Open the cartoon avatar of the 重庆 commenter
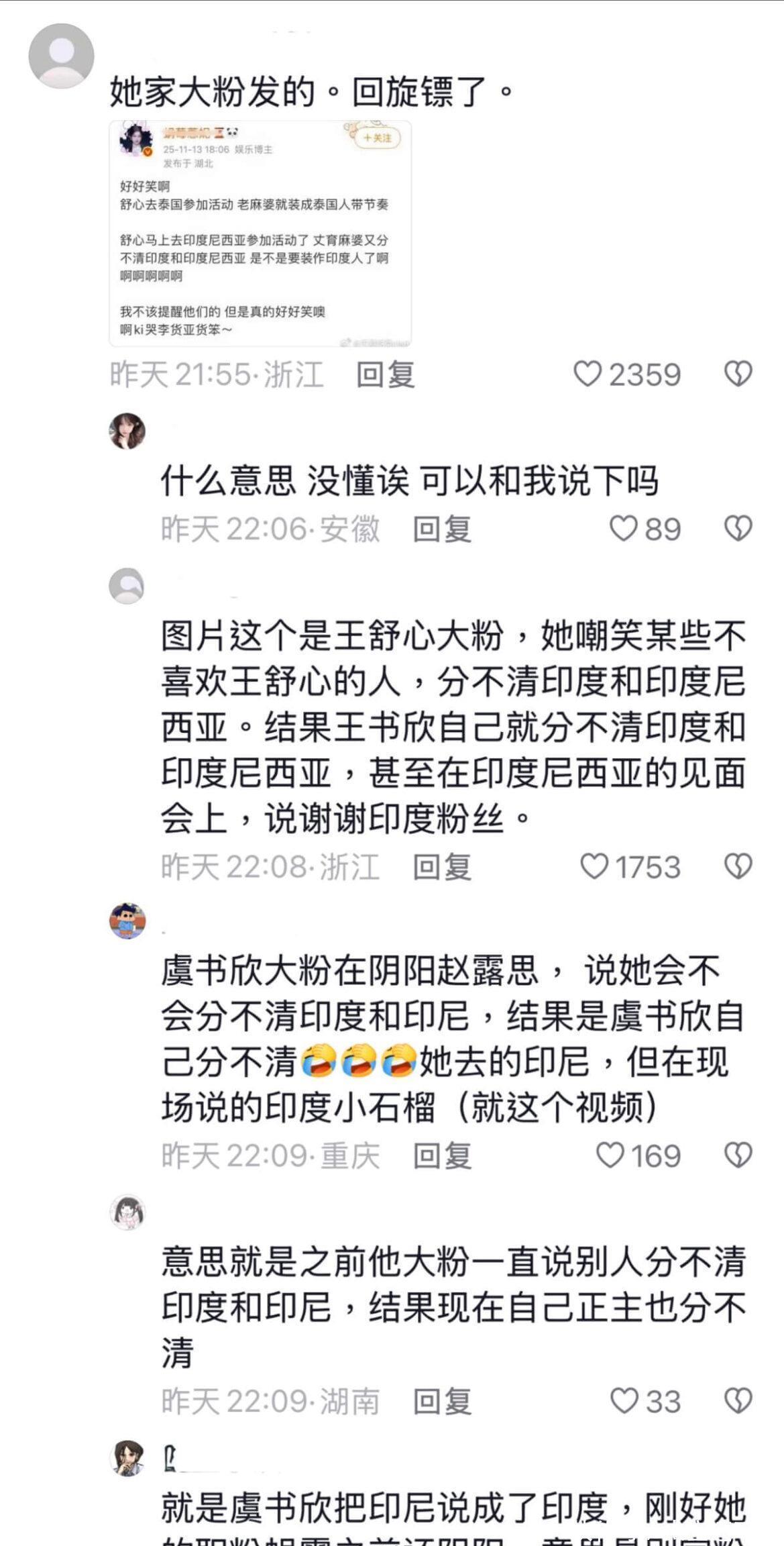Screen dimensions: 784x1546 coord(127,921)
